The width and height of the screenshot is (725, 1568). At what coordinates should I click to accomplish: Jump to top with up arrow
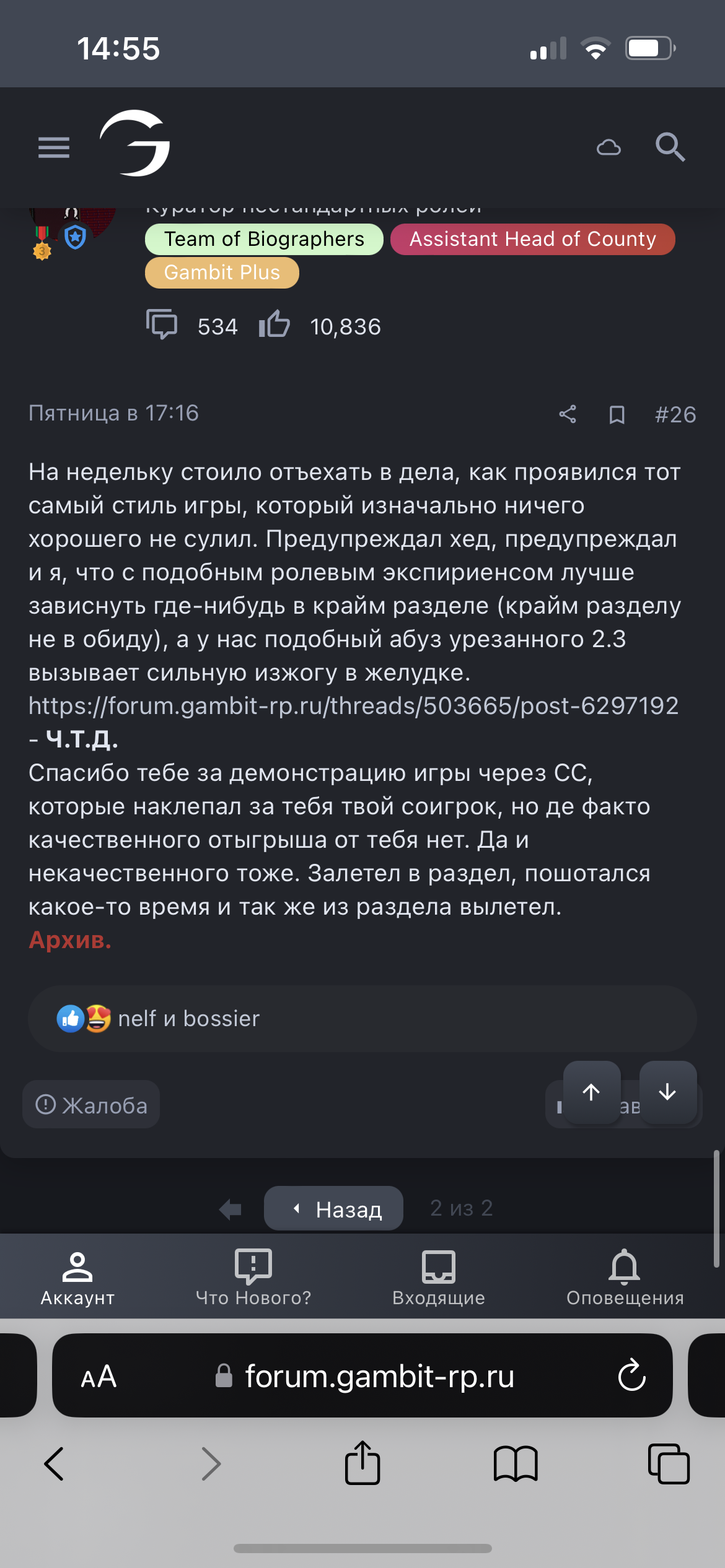tap(591, 1092)
